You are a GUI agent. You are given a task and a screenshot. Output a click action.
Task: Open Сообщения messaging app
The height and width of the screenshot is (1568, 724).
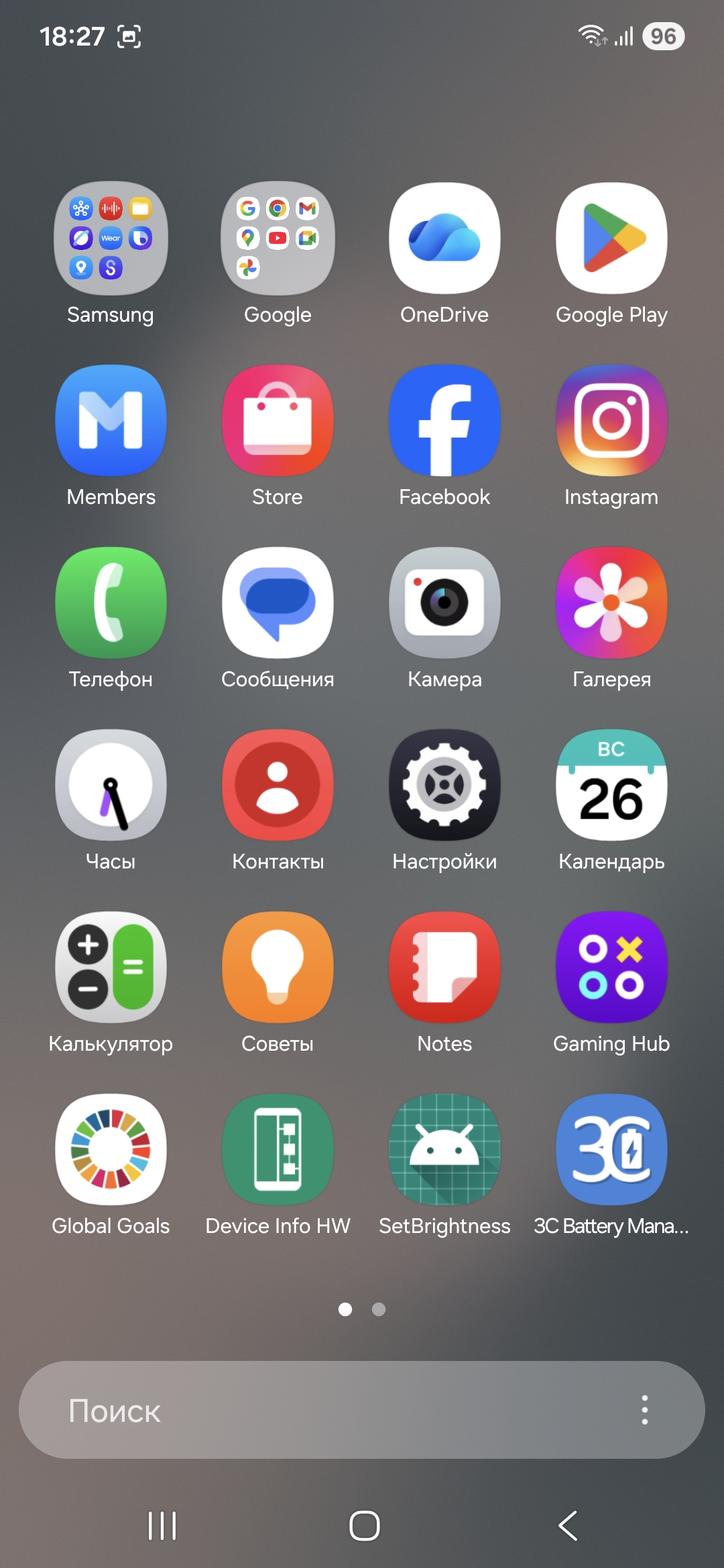[x=278, y=603]
